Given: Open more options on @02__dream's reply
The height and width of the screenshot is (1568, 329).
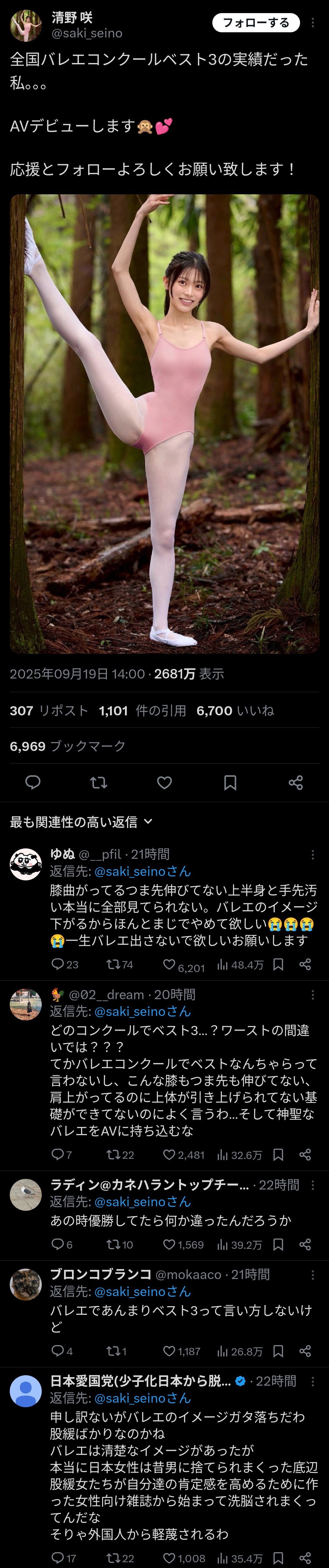Looking at the screenshot, I should click(313, 995).
